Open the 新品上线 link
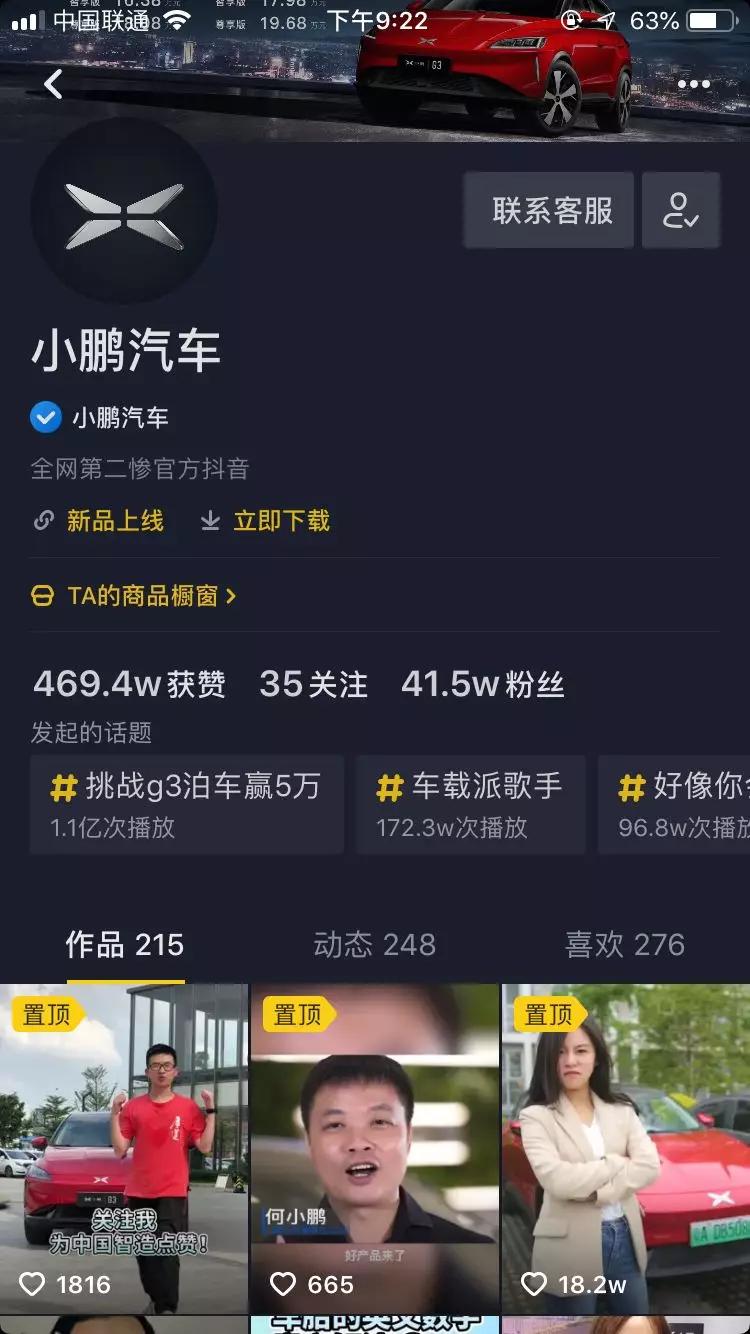This screenshot has height=1334, width=750. click(x=114, y=521)
